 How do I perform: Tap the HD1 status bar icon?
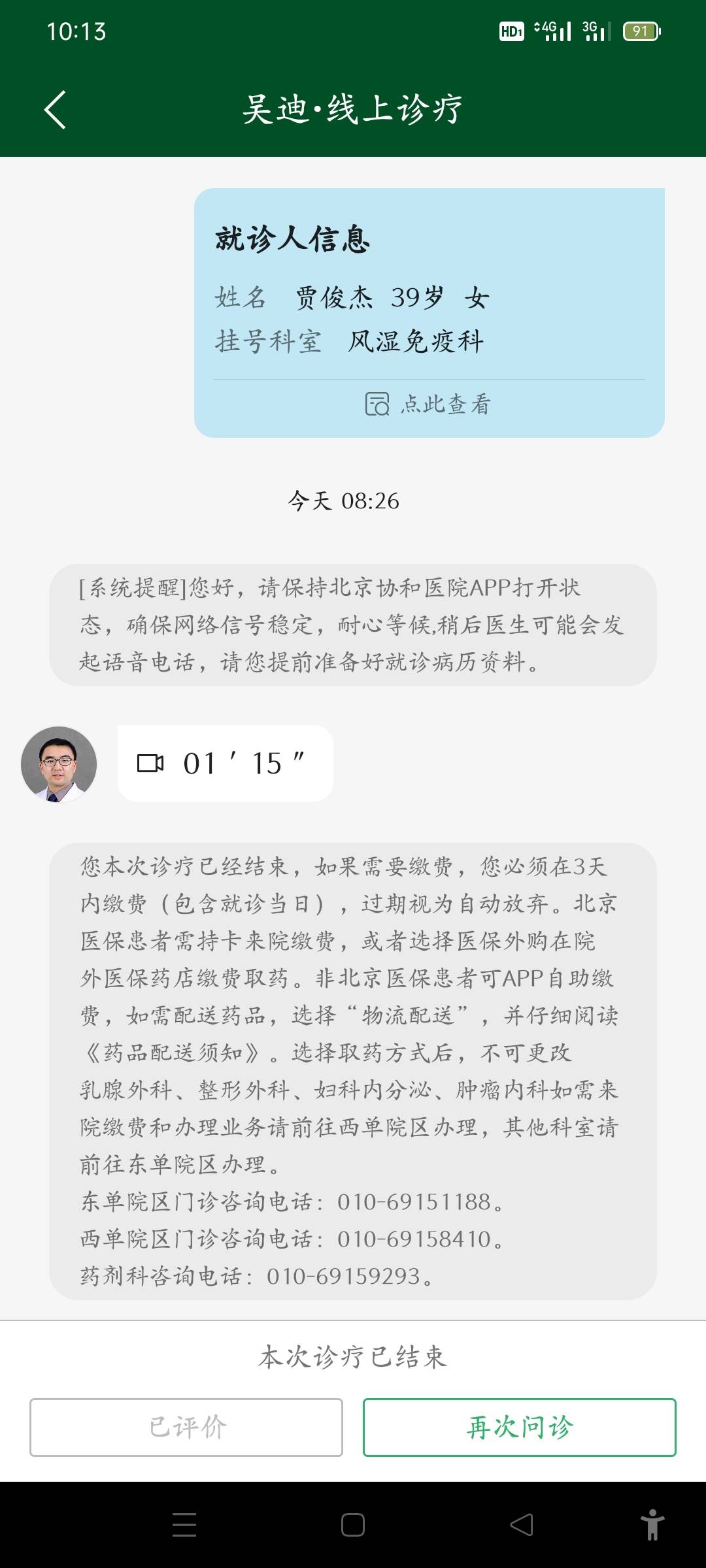(x=511, y=29)
